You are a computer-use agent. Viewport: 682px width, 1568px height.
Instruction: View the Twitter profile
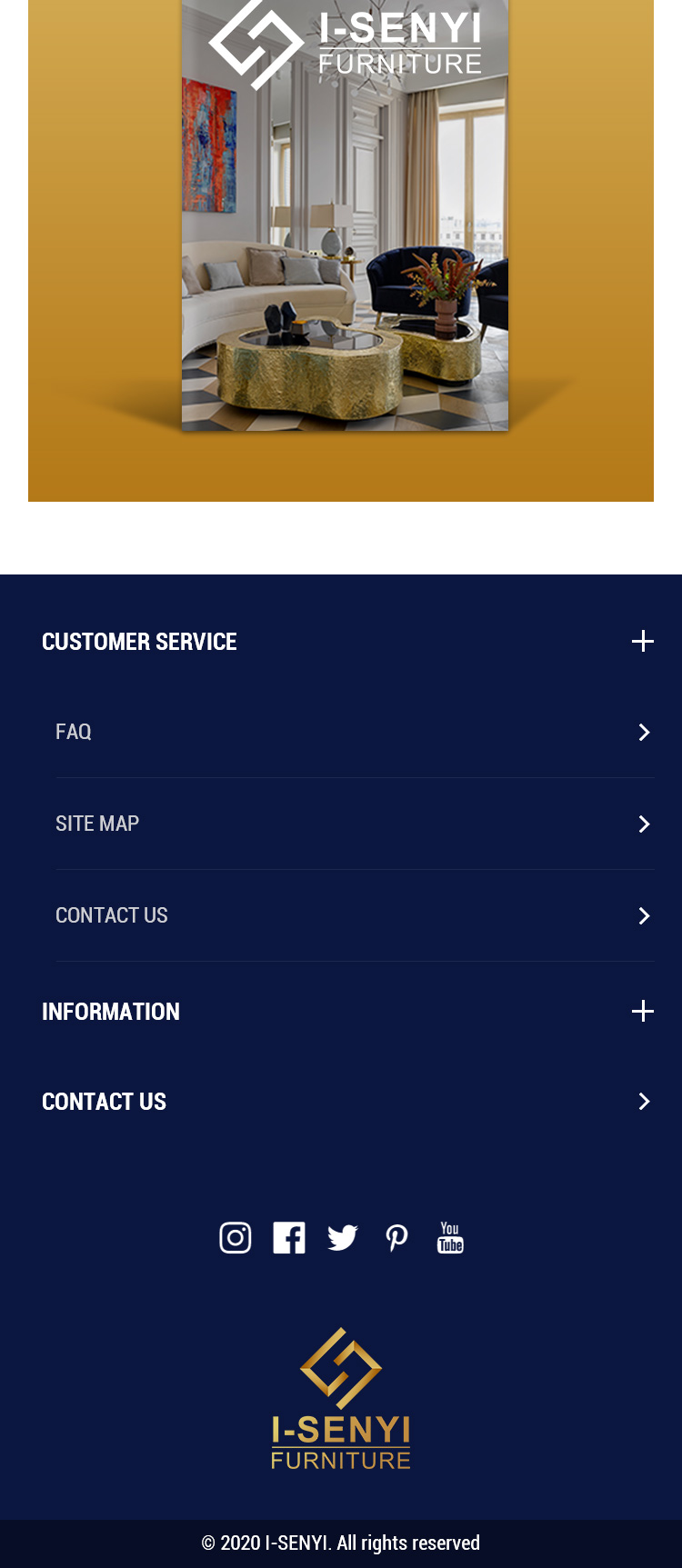(x=343, y=1237)
